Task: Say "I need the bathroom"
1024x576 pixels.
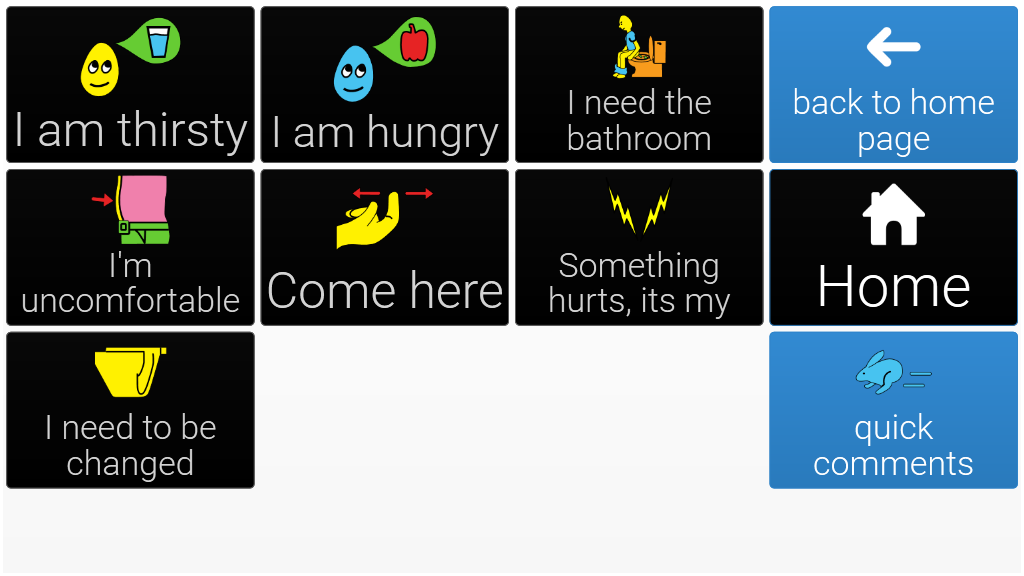Action: (639, 85)
